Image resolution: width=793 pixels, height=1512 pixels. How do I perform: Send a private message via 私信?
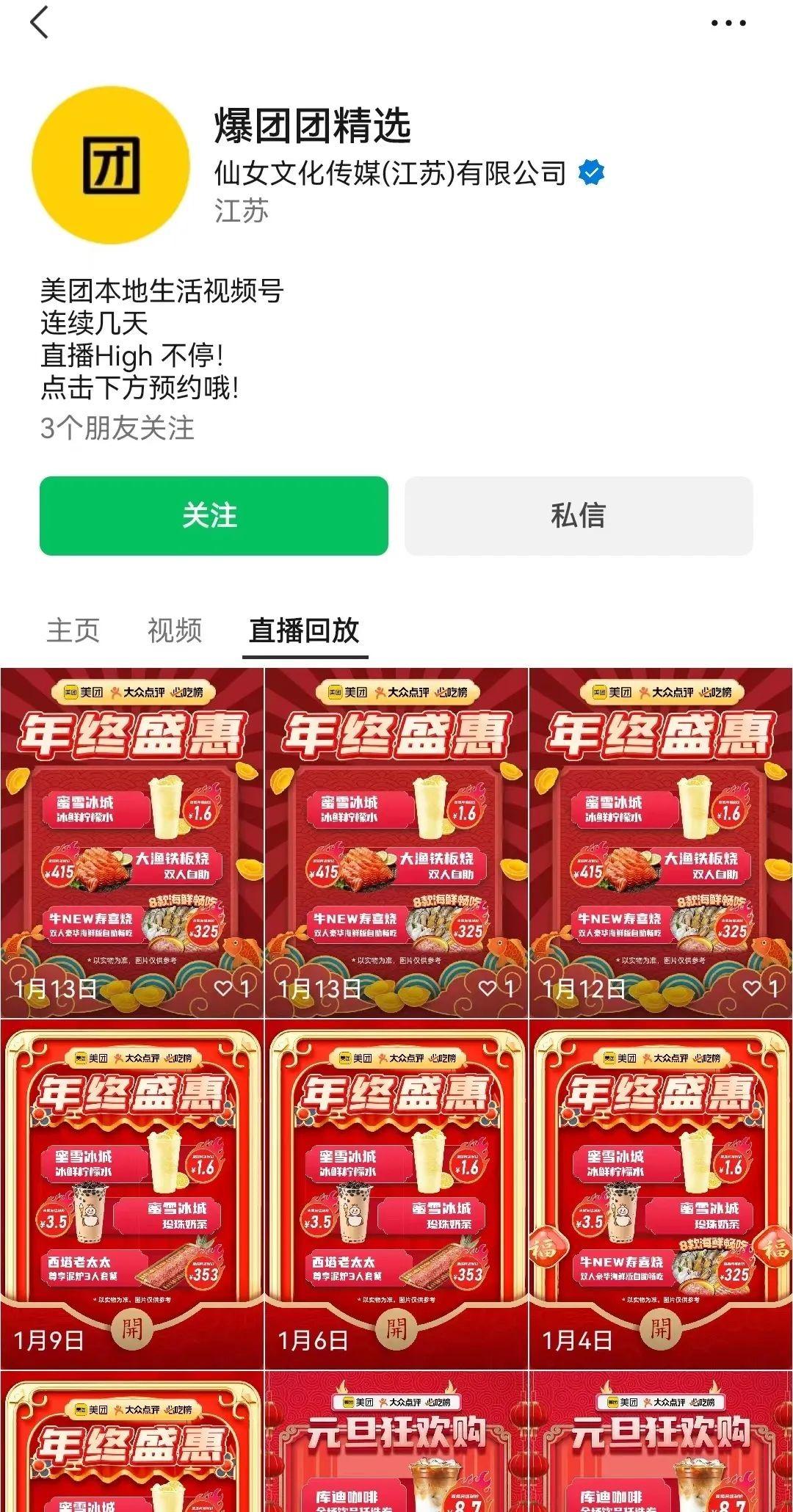[x=579, y=515]
